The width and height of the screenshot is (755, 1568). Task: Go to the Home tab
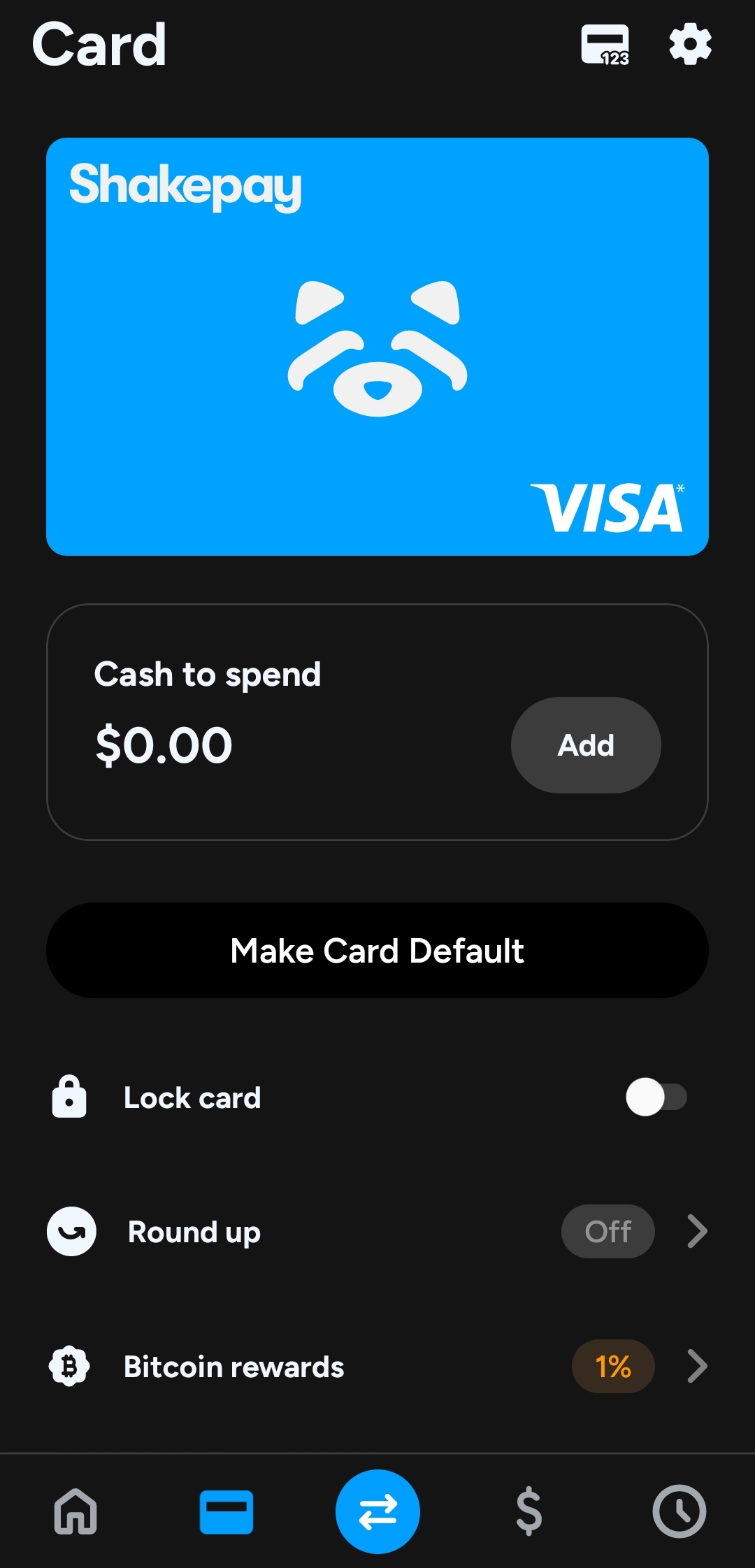(75, 1511)
